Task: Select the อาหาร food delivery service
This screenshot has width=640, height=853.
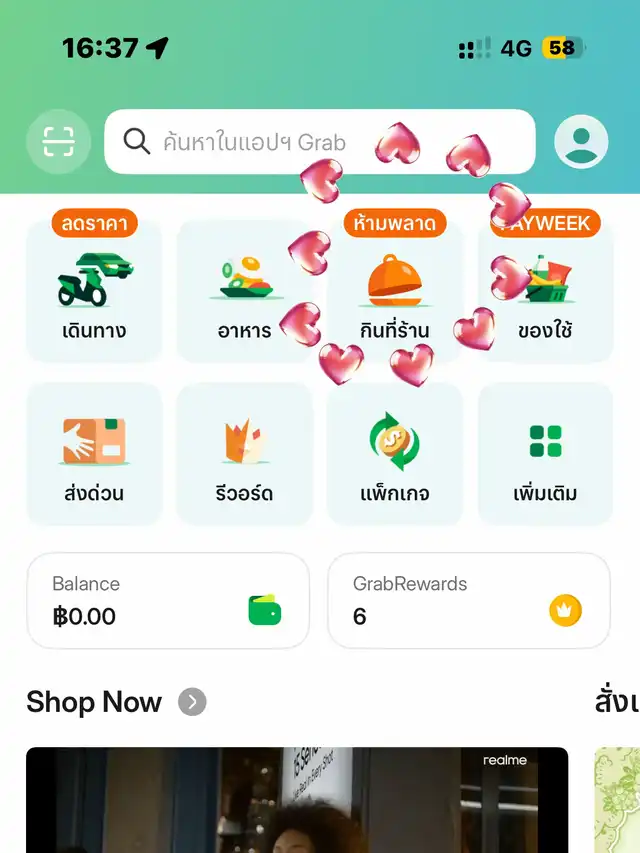Action: click(245, 292)
